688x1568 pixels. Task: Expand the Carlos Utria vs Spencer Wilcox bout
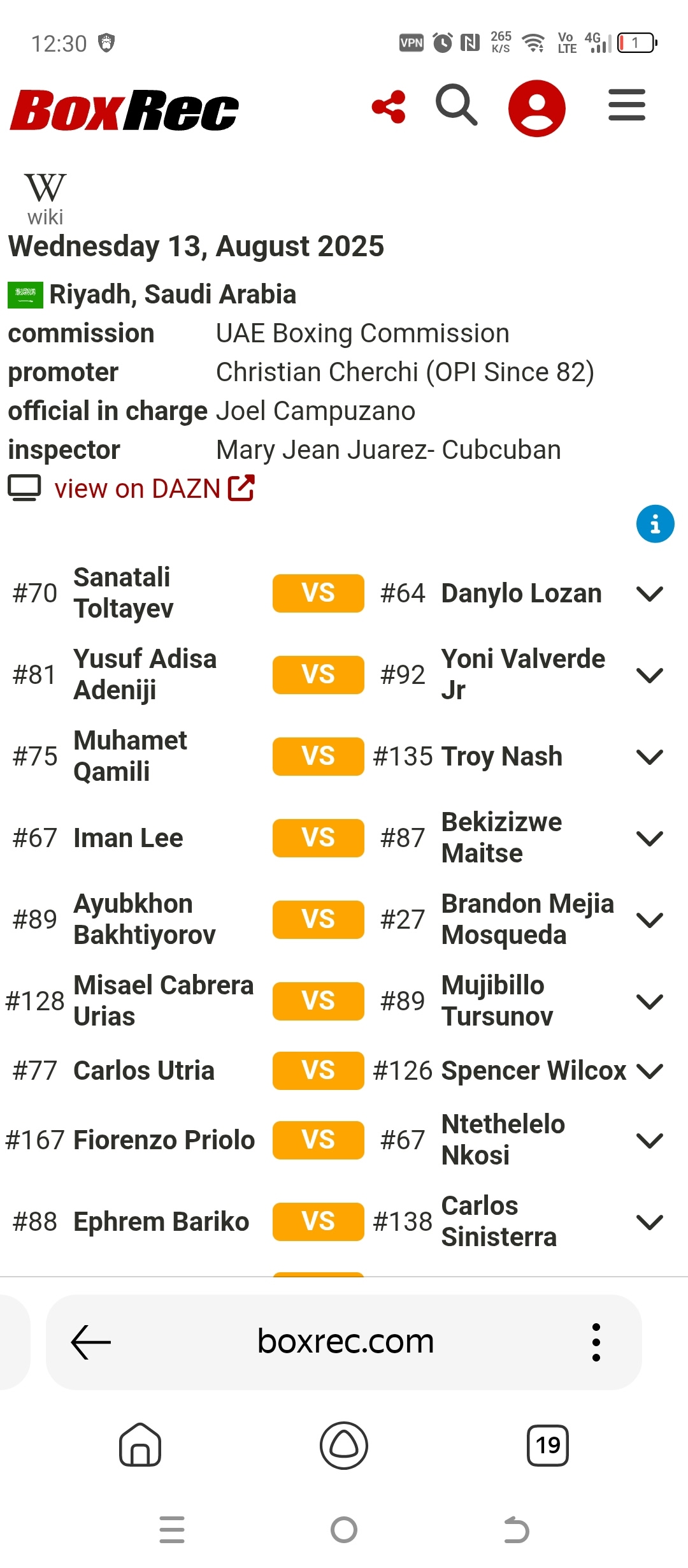650,1071
